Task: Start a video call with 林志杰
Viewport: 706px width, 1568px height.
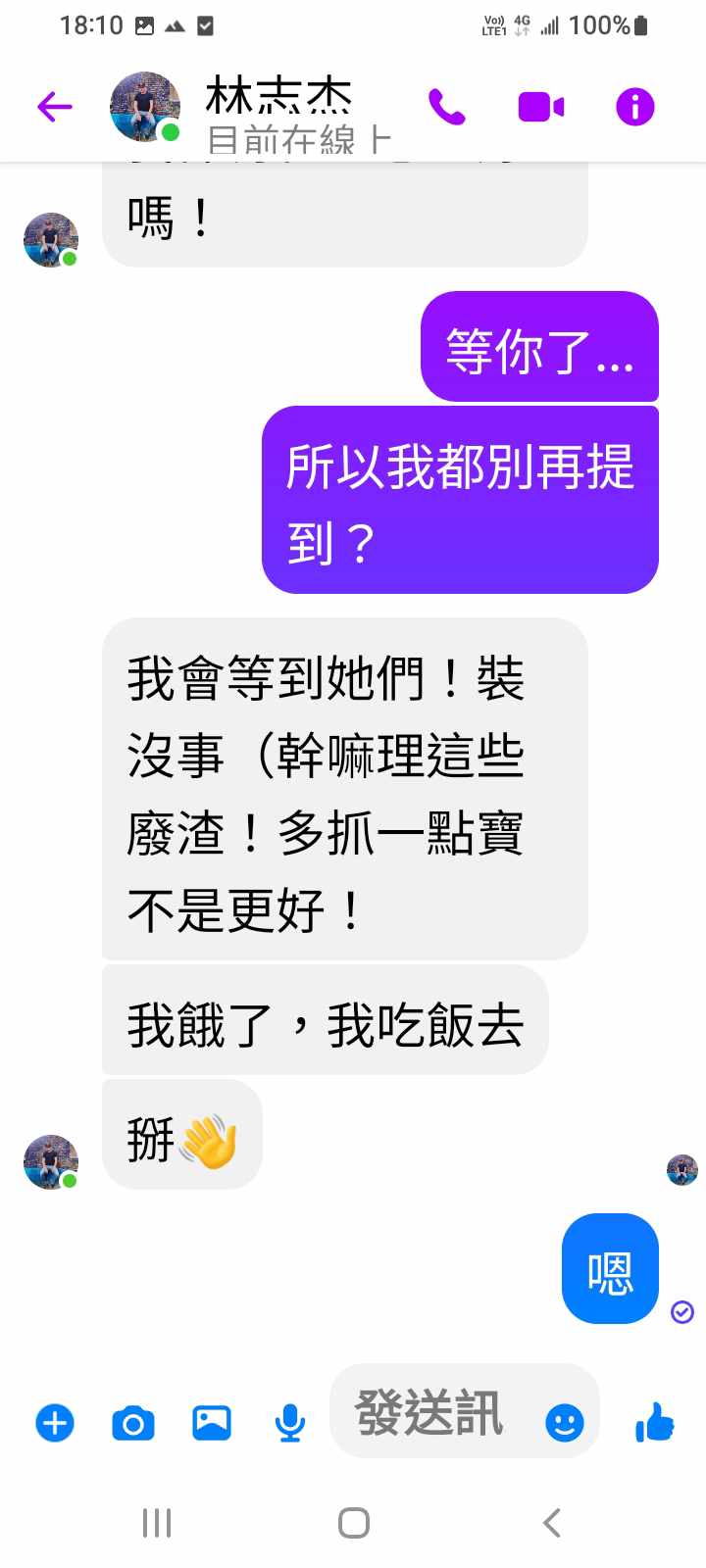Action: pyautogui.click(x=540, y=107)
